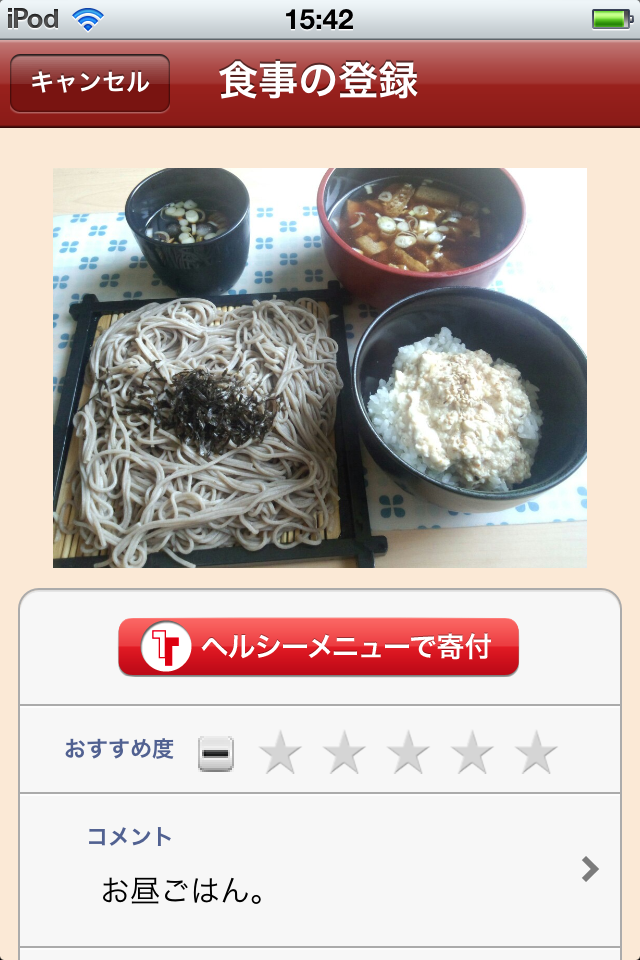Give the meal five stars
The image size is (640, 960).
pos(536,753)
